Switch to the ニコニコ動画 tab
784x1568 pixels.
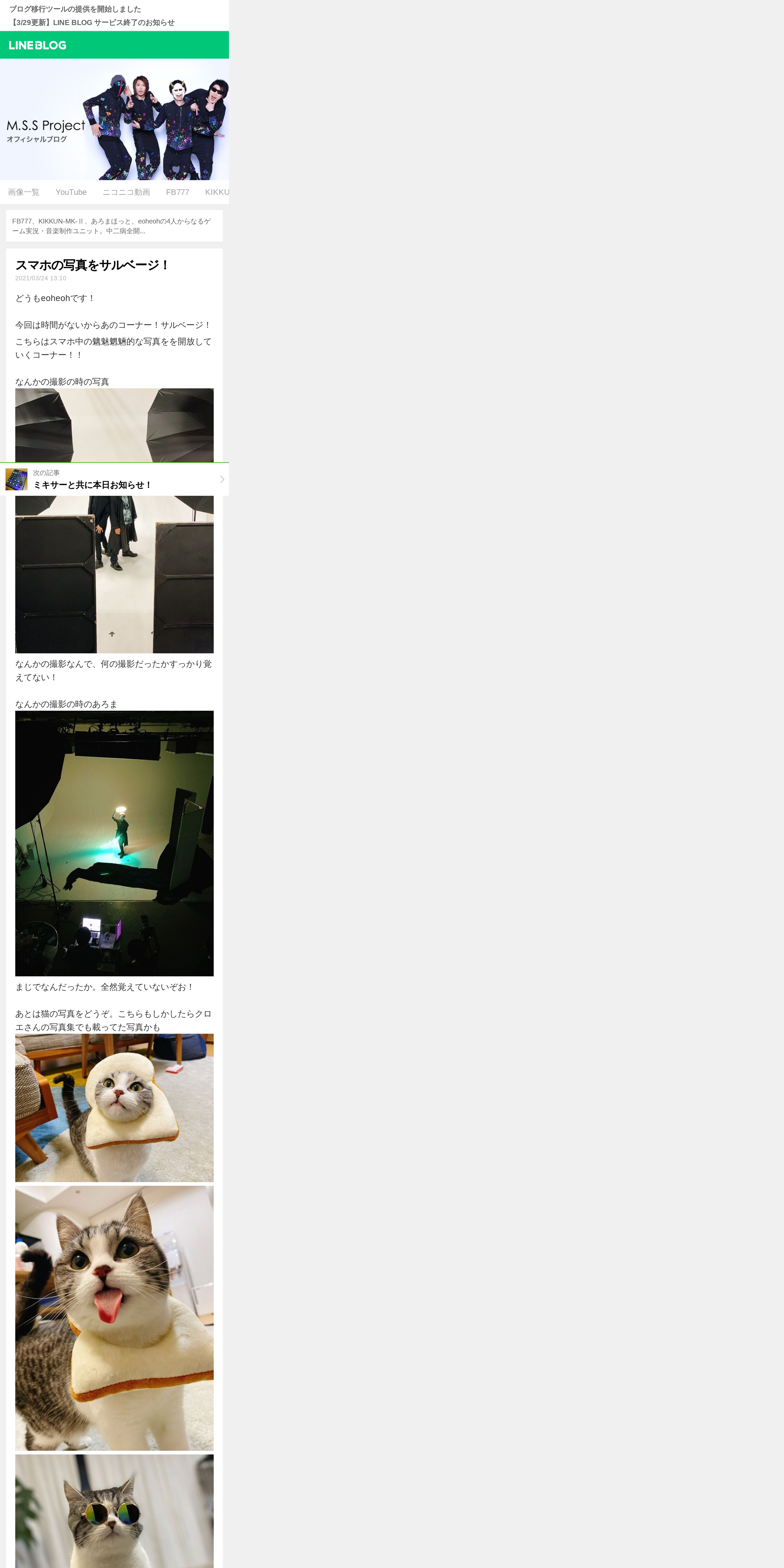pyautogui.click(x=126, y=192)
